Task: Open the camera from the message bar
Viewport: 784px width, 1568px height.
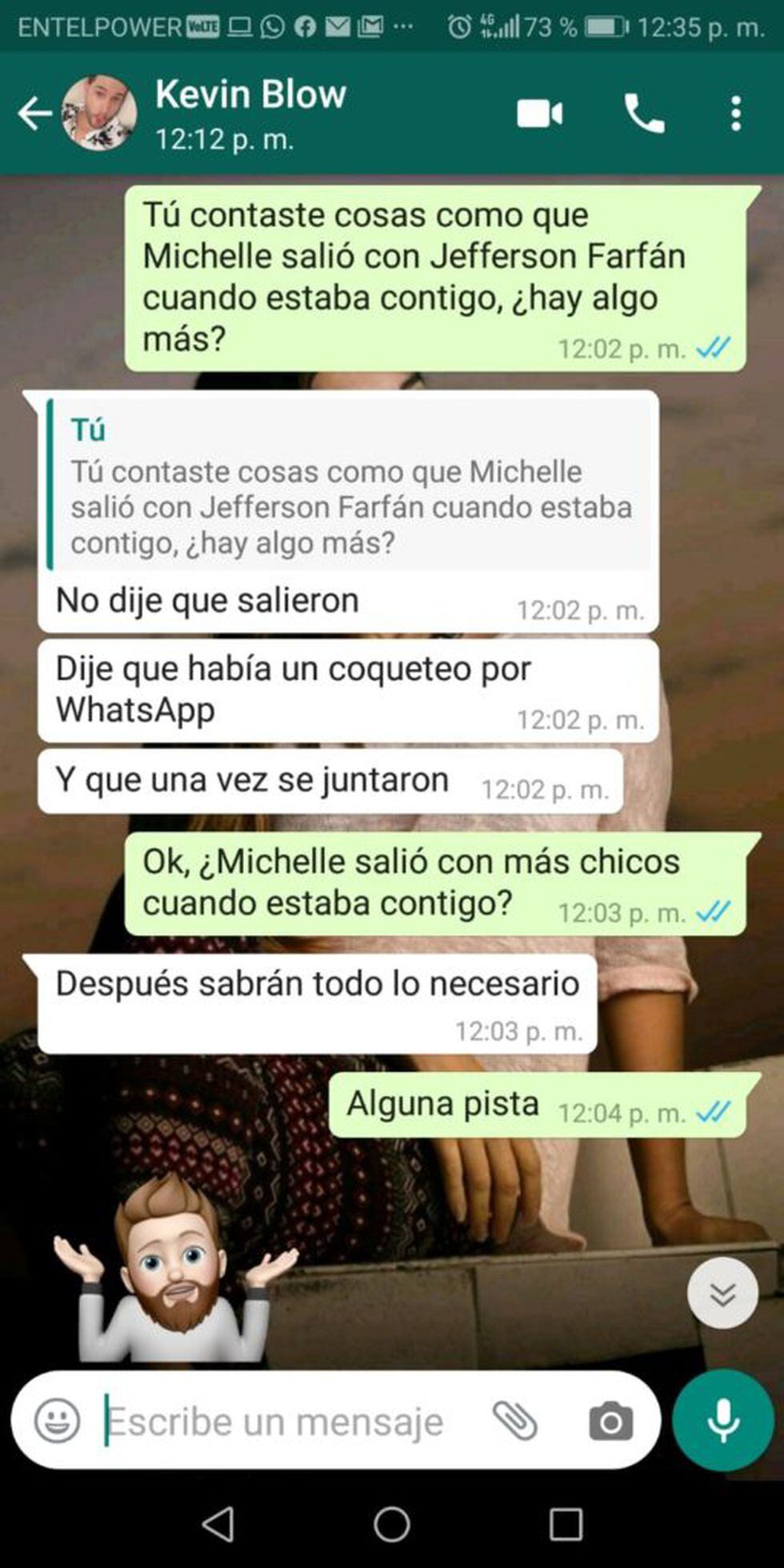Action: coord(610,1422)
